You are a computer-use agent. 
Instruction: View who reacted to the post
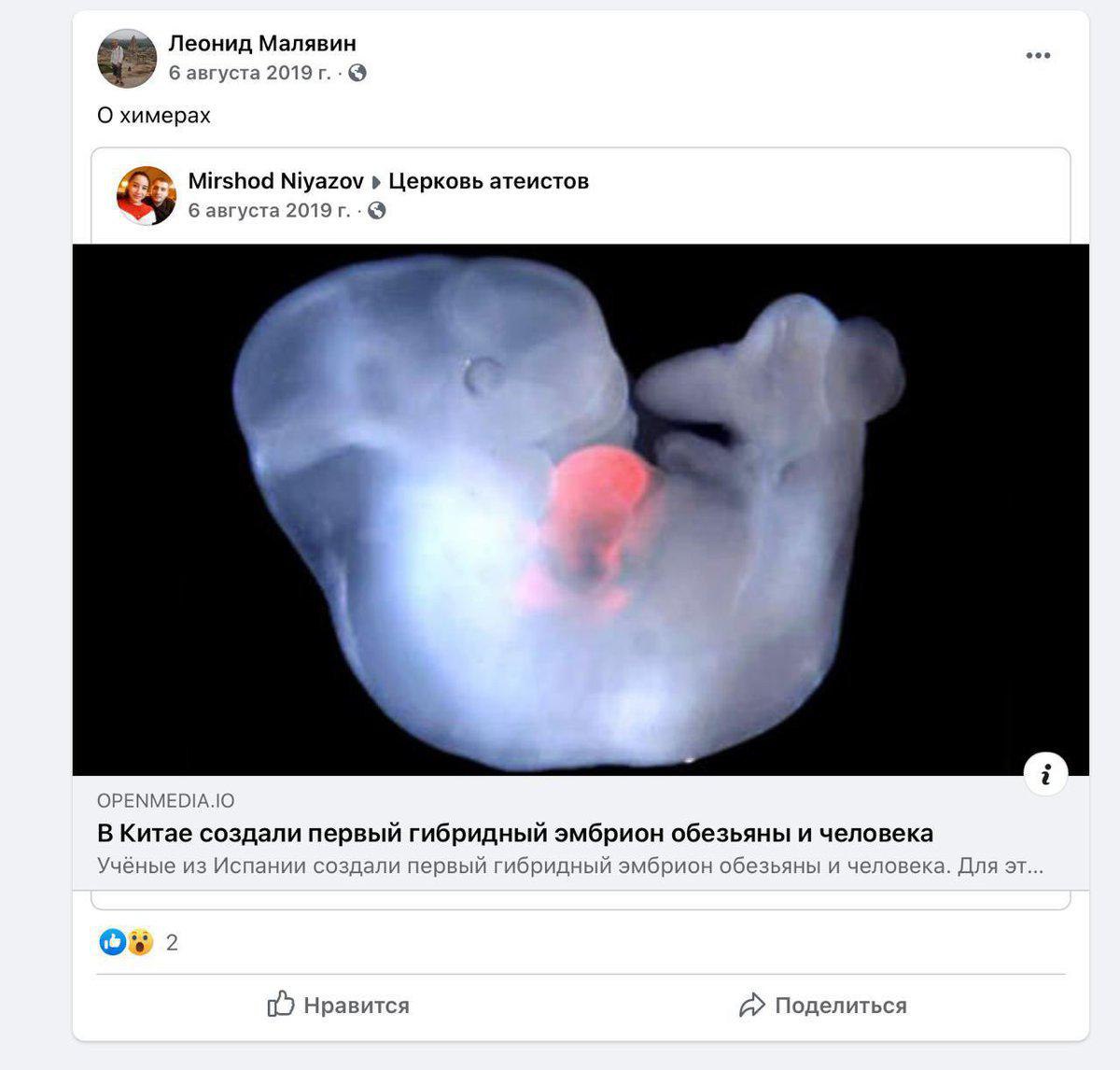(x=138, y=942)
